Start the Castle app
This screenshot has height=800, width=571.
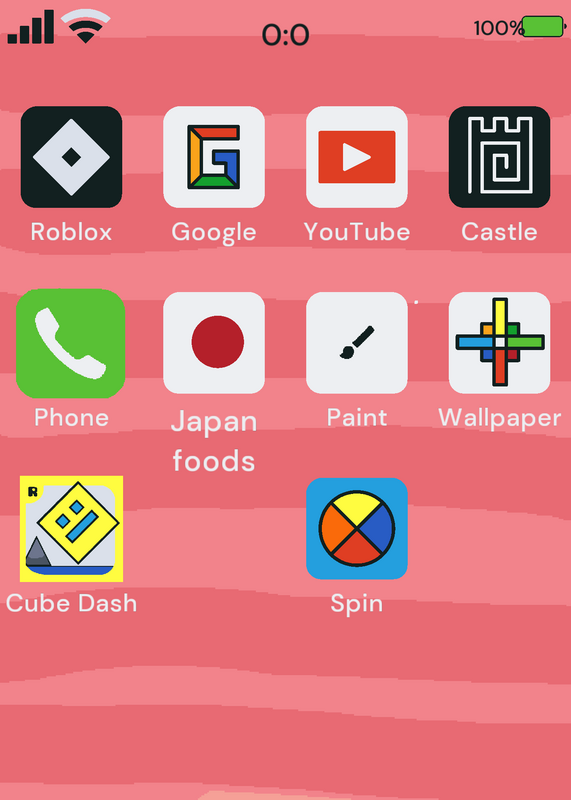pos(500,157)
